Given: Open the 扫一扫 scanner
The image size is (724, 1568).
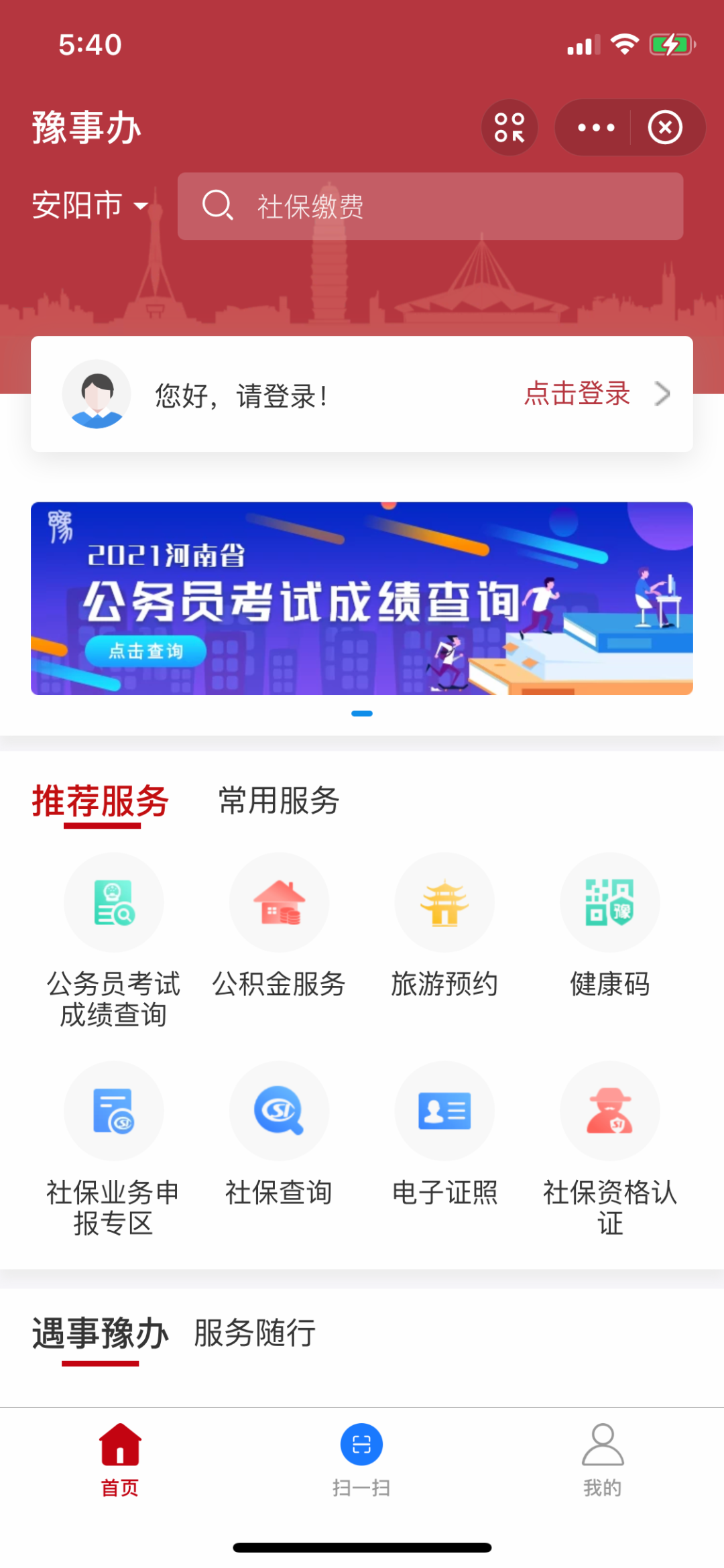Looking at the screenshot, I should 361,1460.
